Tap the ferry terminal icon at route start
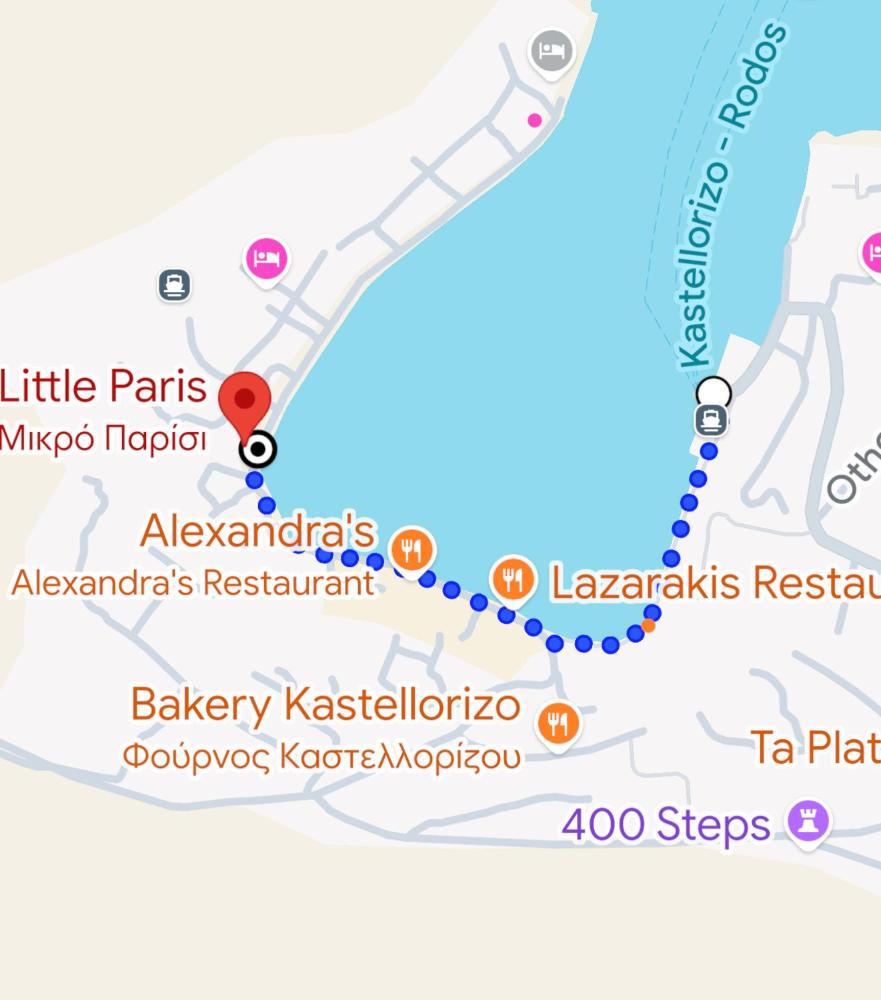This screenshot has width=881, height=1000. (x=711, y=419)
